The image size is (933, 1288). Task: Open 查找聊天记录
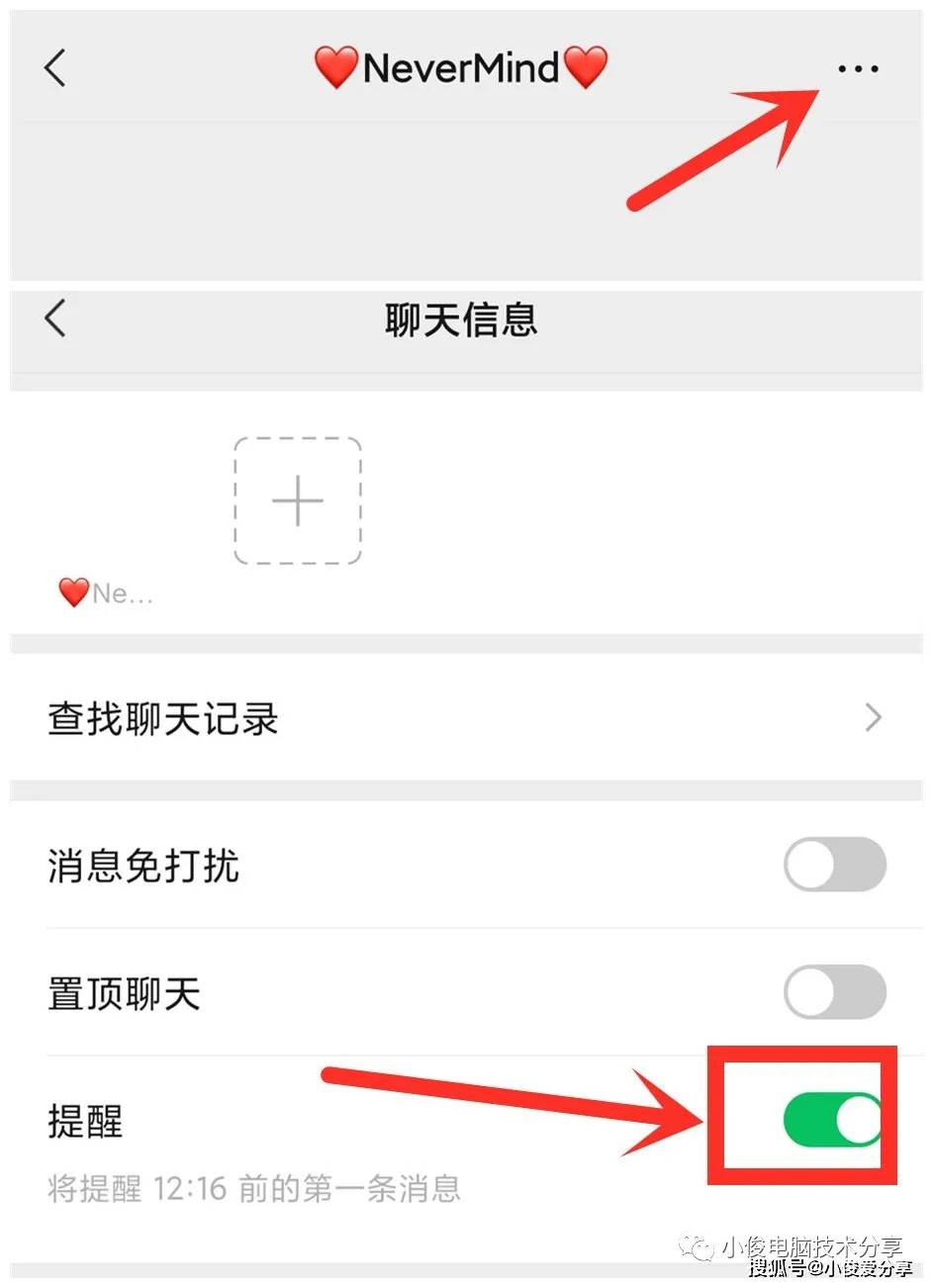tap(465, 718)
